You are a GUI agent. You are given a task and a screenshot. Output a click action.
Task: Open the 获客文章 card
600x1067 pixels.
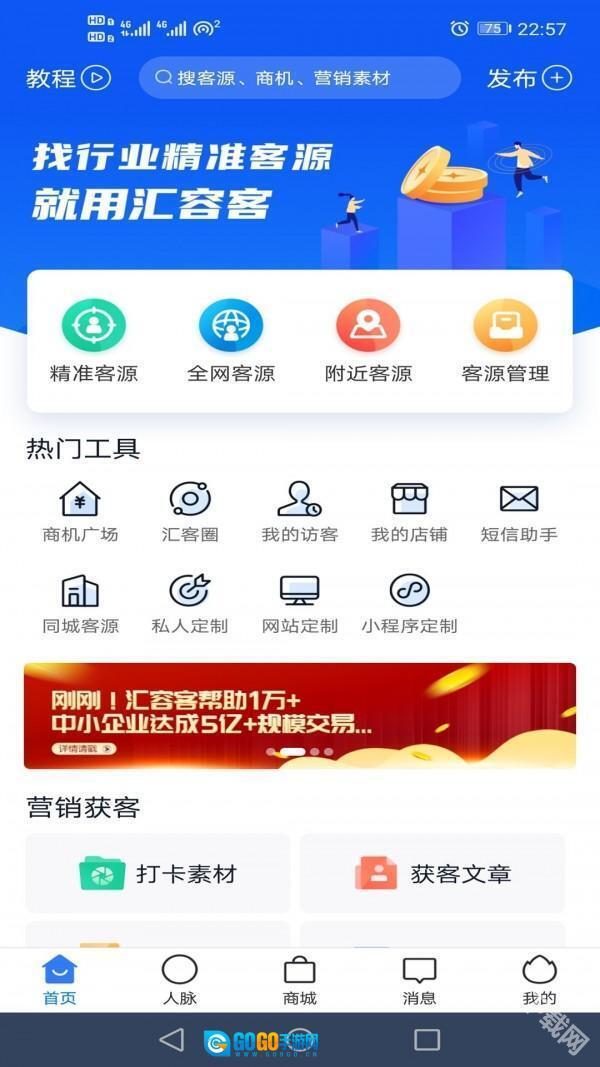tap(432, 873)
